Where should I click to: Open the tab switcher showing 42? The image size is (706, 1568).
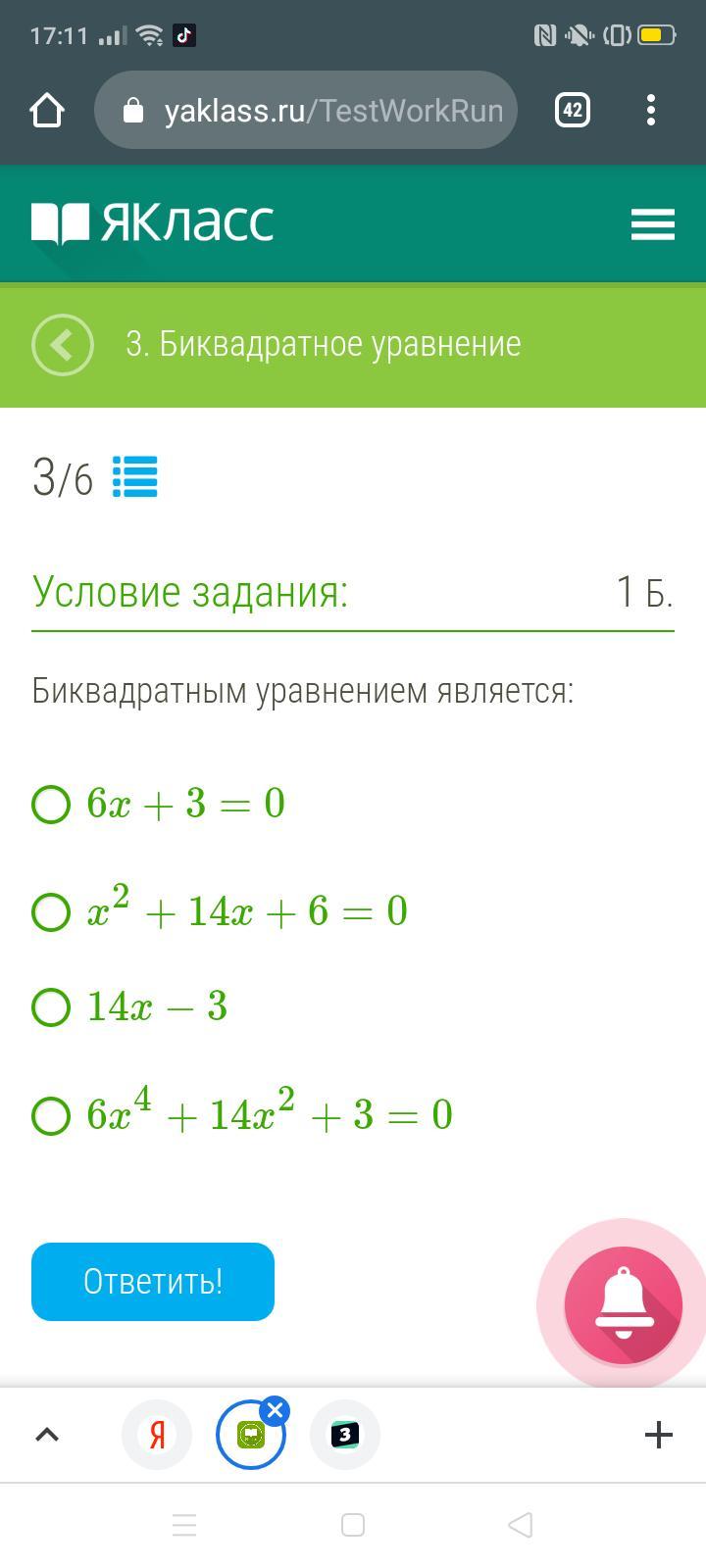click(x=573, y=110)
